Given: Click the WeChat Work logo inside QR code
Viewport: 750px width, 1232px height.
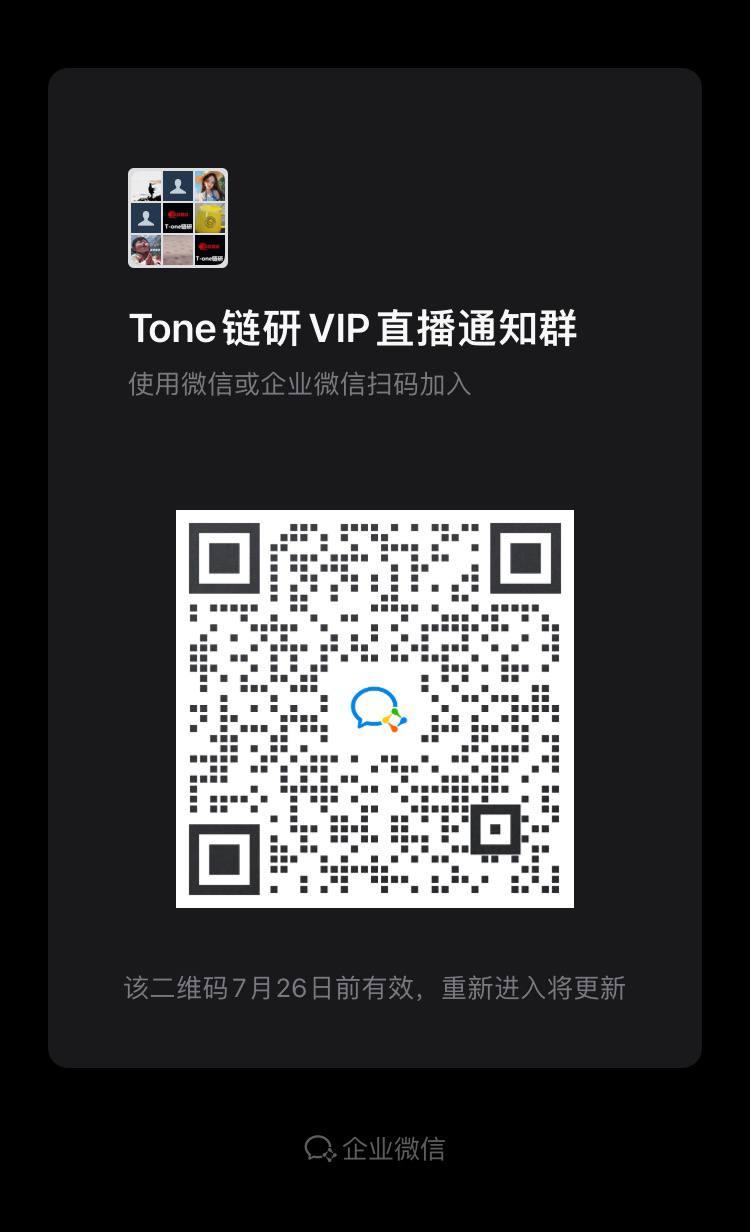Looking at the screenshot, I should coord(375,708).
